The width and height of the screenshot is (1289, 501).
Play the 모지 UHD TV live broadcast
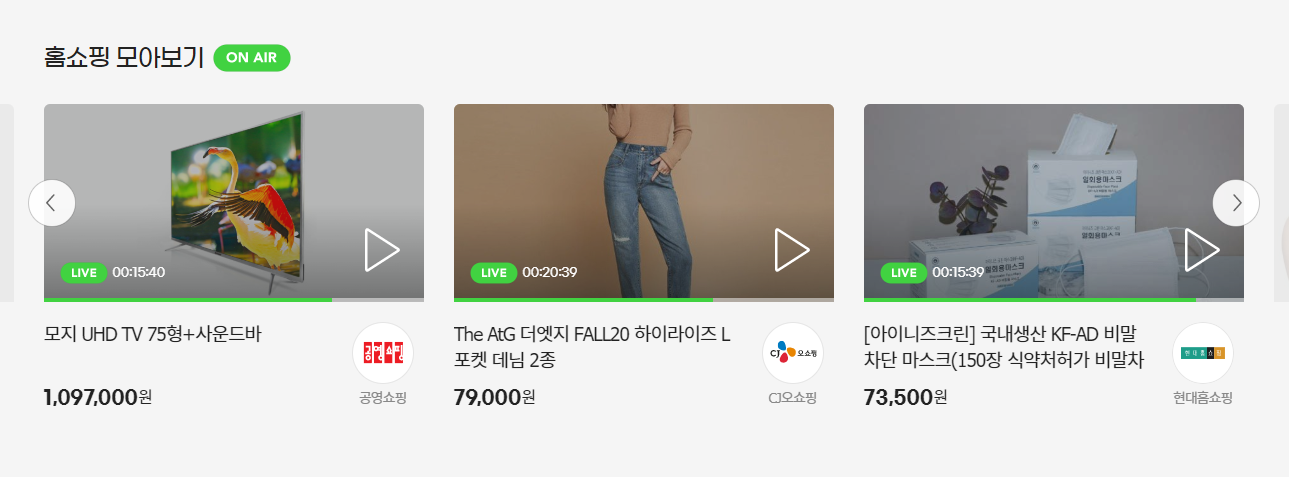coord(382,250)
